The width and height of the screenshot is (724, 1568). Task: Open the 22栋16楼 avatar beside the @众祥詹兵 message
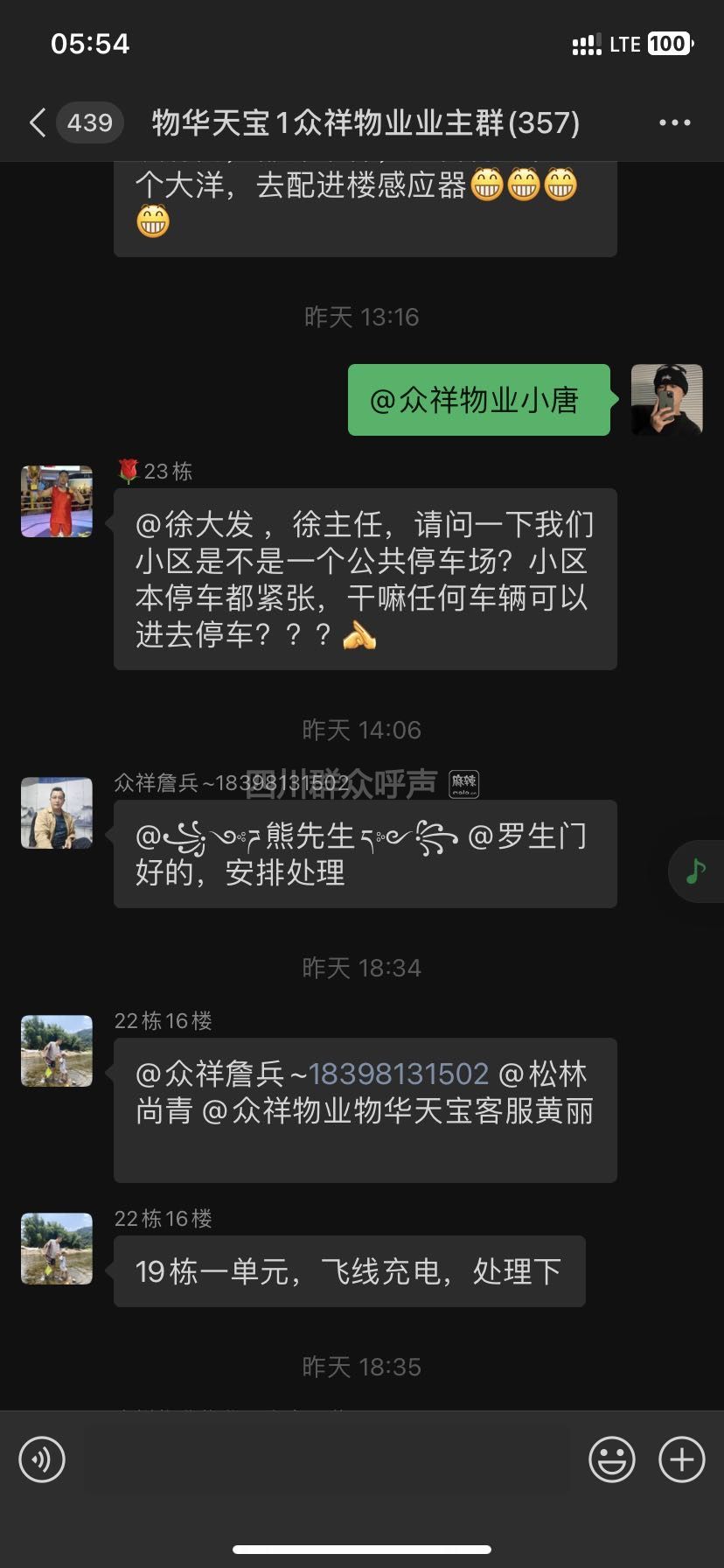[x=57, y=1051]
